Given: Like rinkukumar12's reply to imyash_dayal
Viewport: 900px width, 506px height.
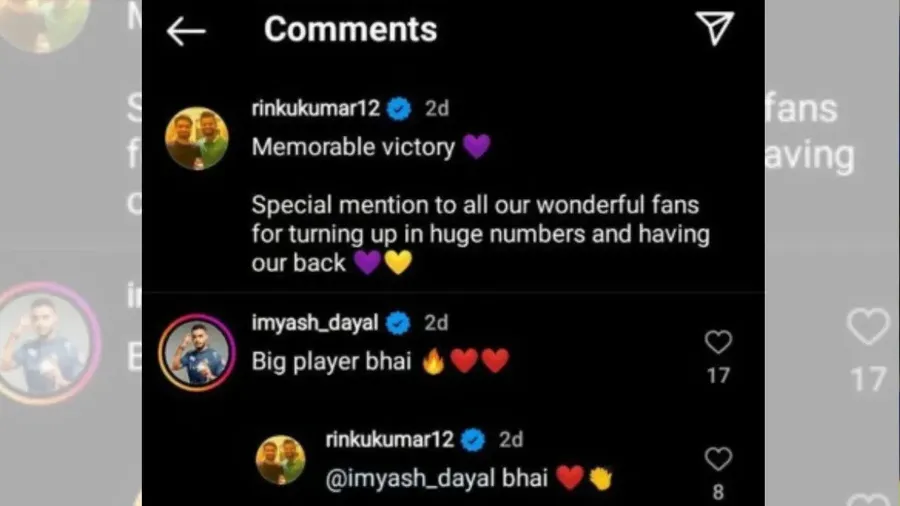Looking at the screenshot, I should click(x=718, y=459).
